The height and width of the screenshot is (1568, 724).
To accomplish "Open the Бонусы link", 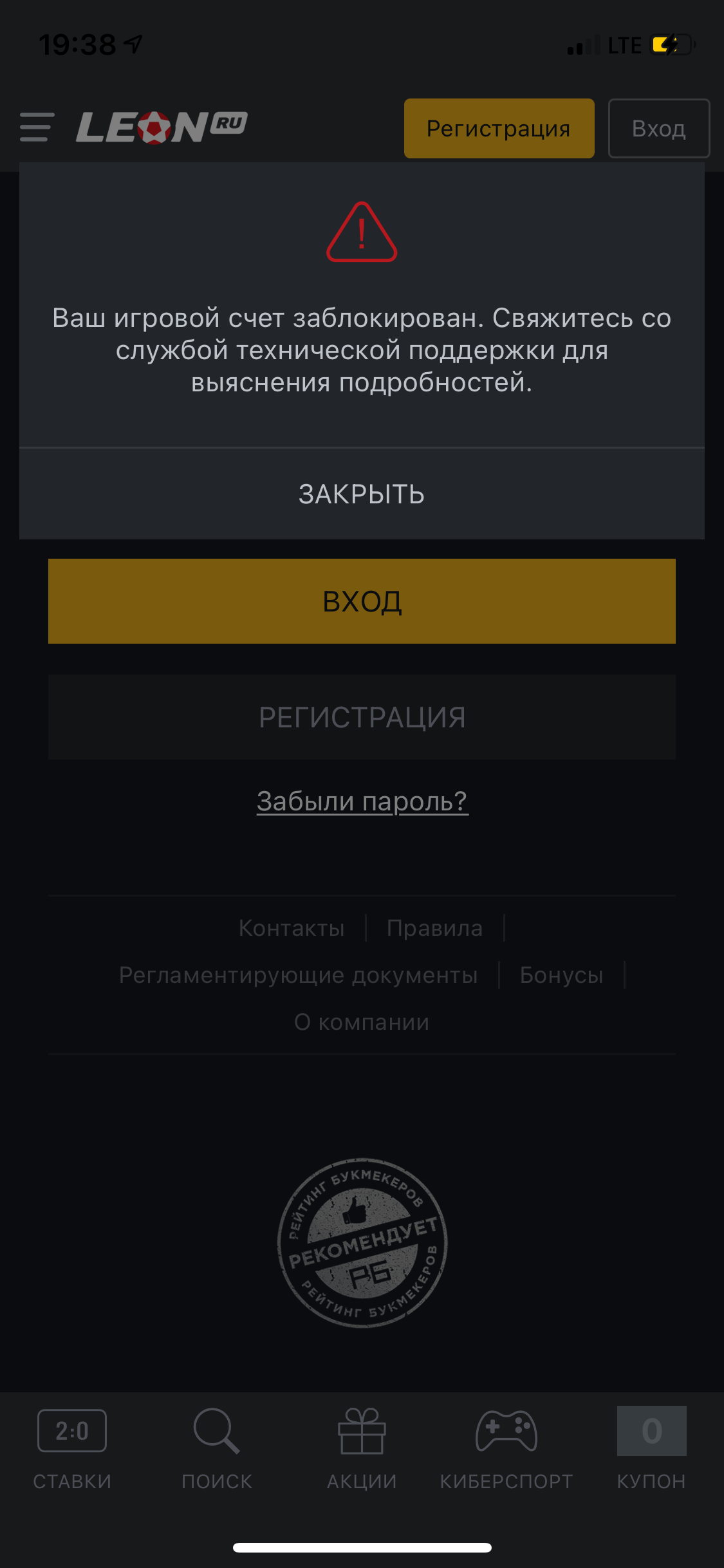I will [561, 975].
